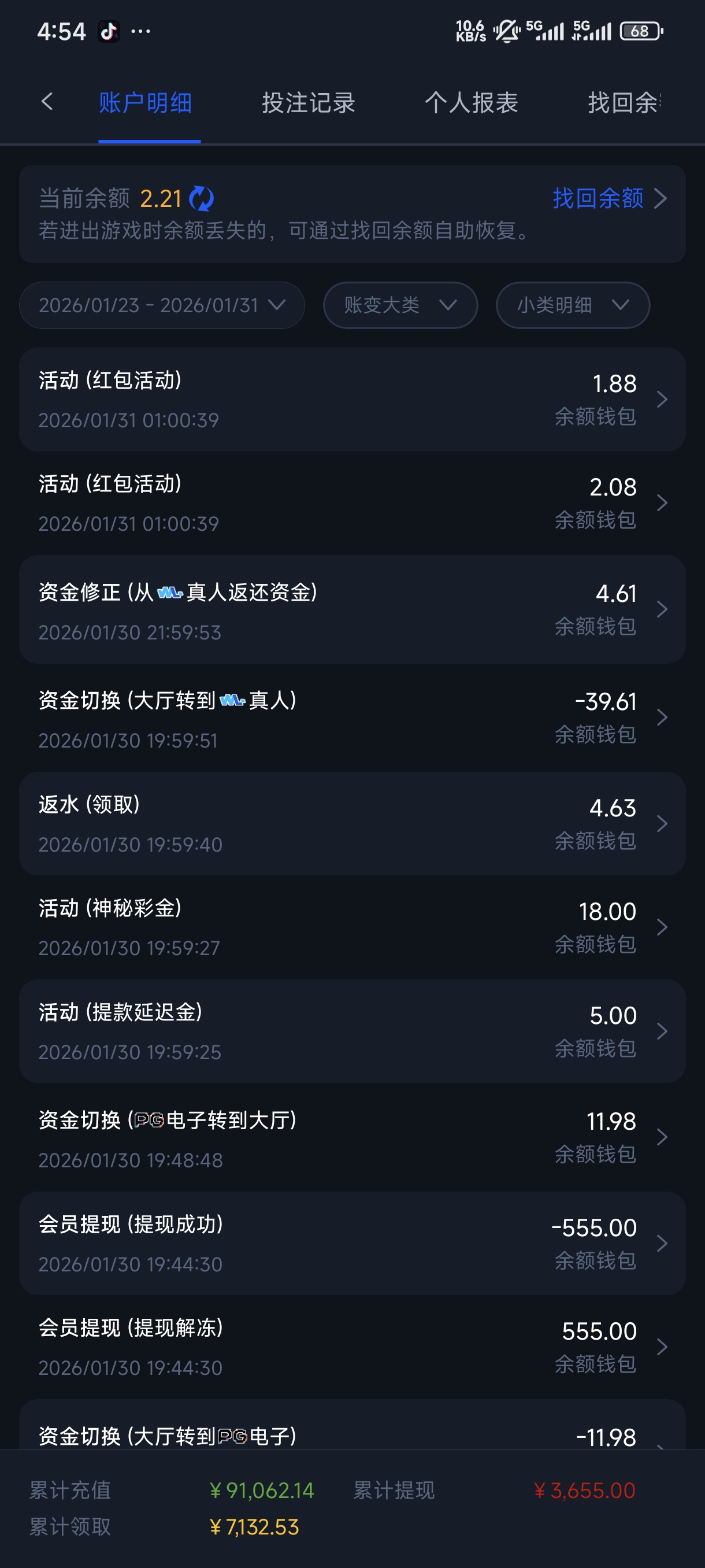Tap the 找回余额 recovery link
705x1568 pixels.
click(598, 198)
